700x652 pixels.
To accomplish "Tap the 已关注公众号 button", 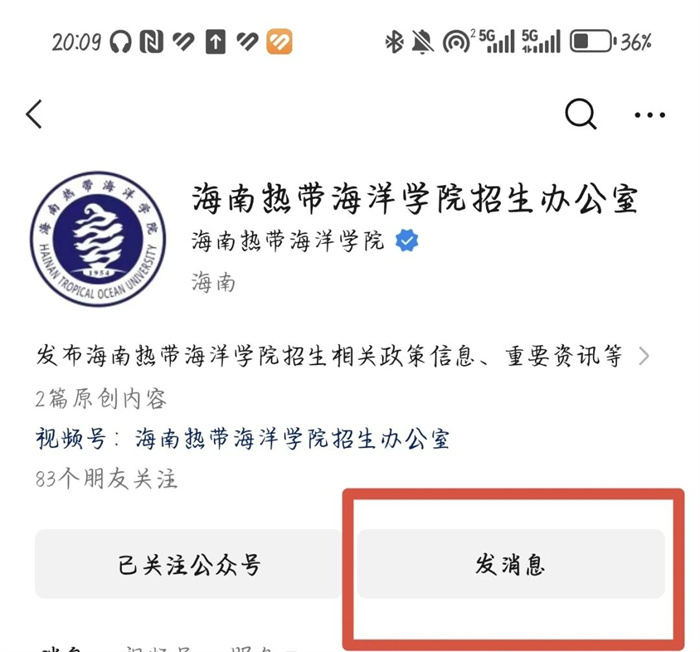I will coord(189,565).
